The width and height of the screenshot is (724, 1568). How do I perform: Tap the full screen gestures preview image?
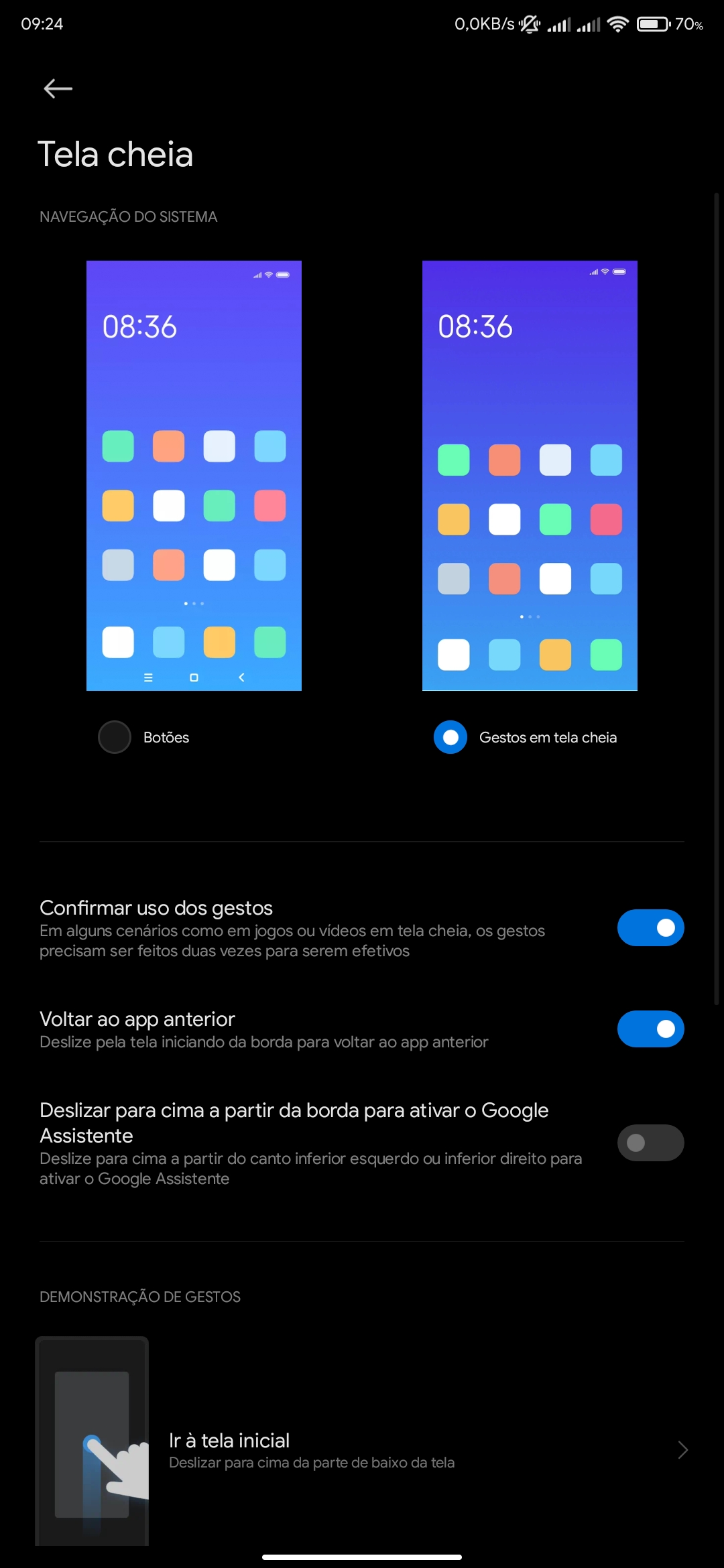click(530, 476)
